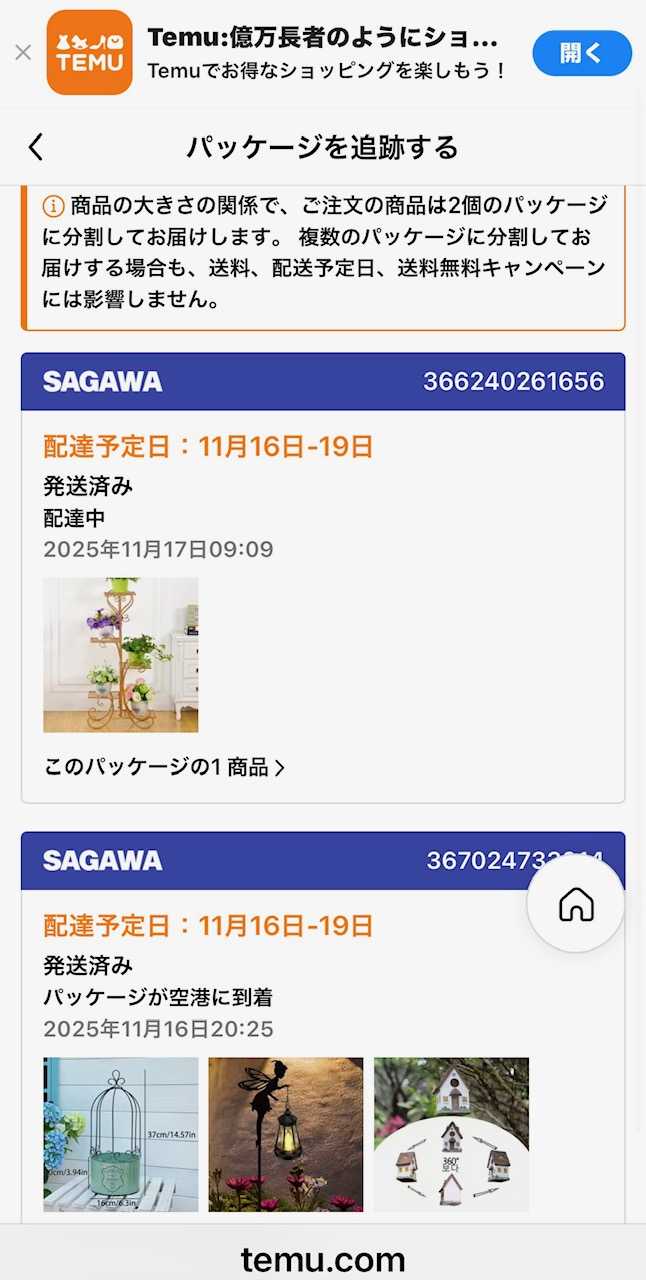Open SAGAWA package 366240261656 tracking details
Viewport: 646px width, 1280px height.
pos(323,382)
